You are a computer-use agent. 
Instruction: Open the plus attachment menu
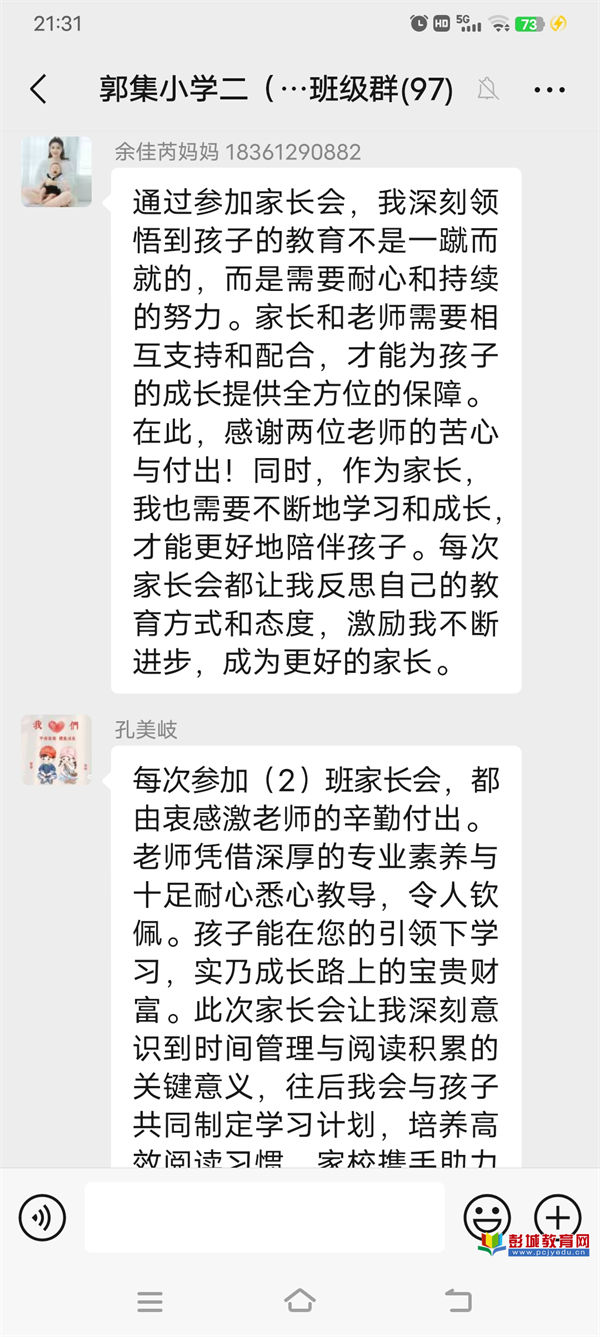click(557, 1216)
